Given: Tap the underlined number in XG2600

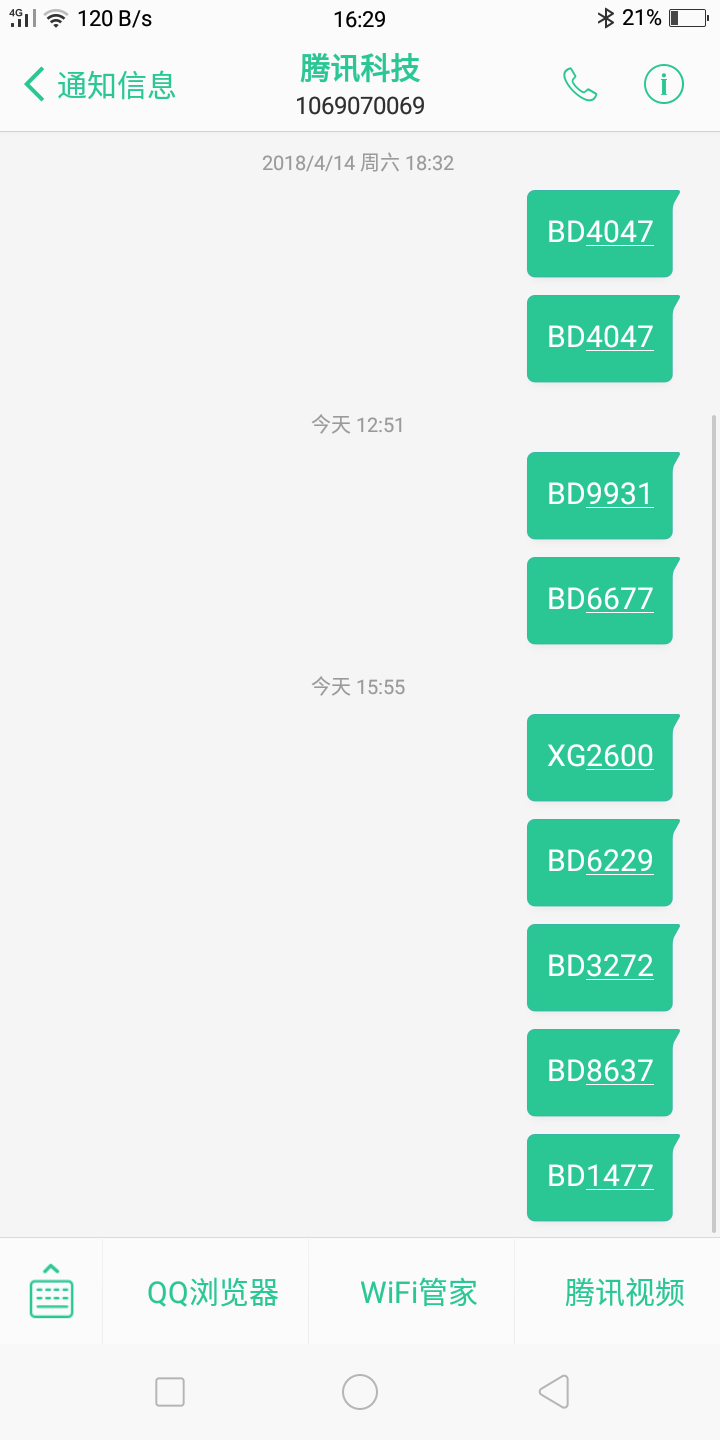Looking at the screenshot, I should point(620,757).
